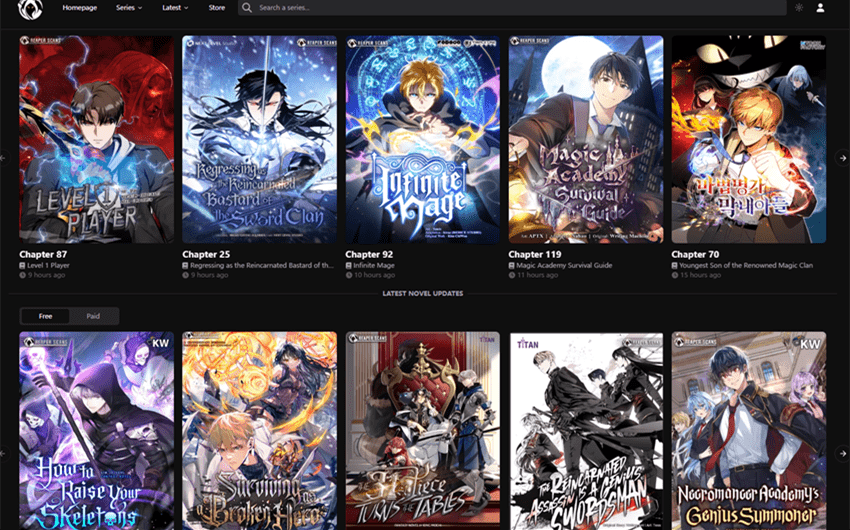
Task: Open Magic Academy Survival Guide cover
Action: [x=585, y=140]
